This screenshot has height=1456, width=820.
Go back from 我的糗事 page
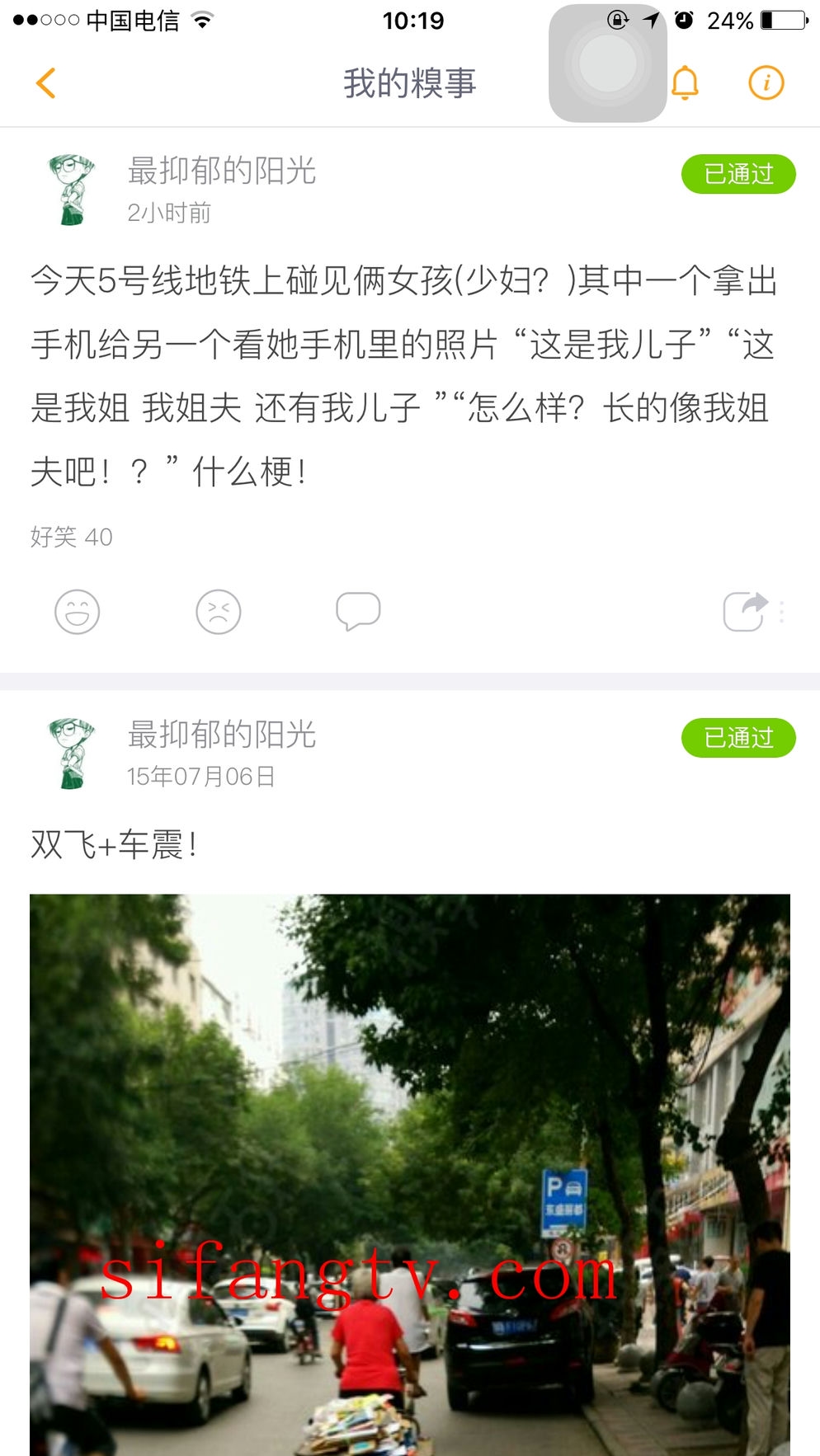pyautogui.click(x=46, y=83)
